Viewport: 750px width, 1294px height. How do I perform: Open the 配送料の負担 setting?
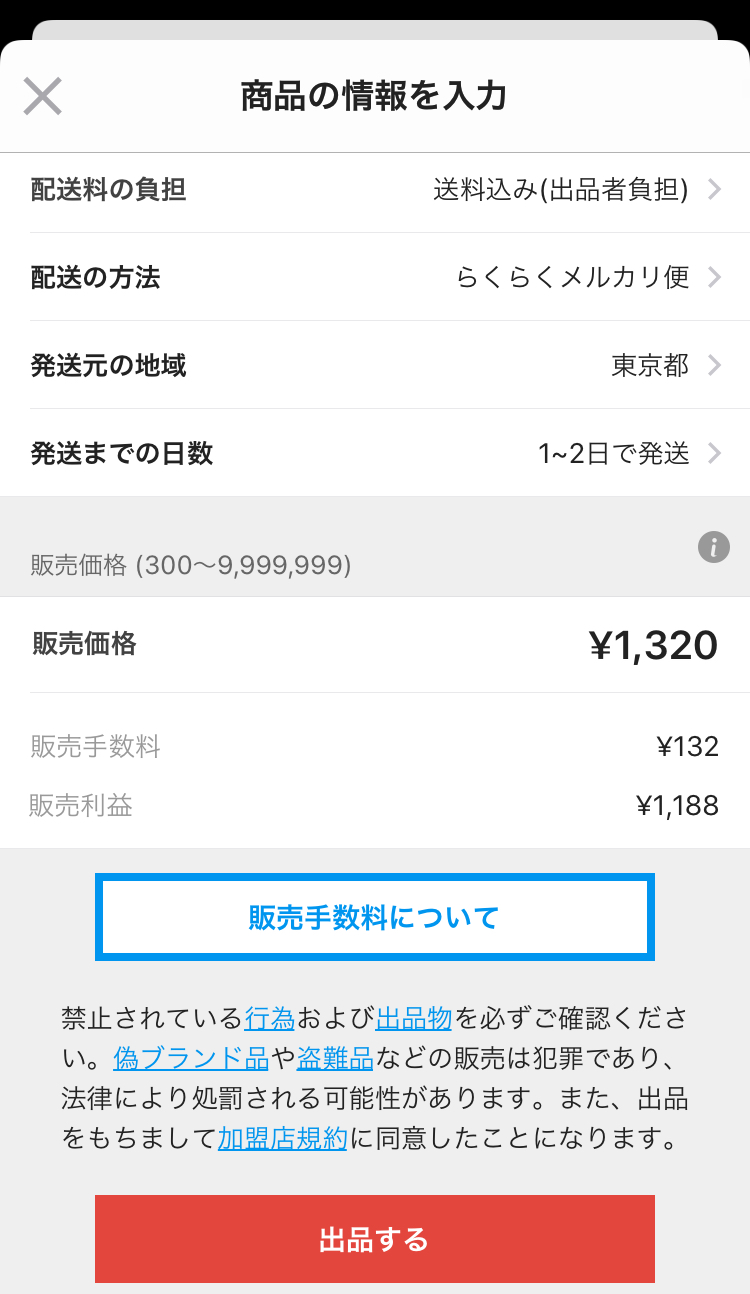(375, 189)
